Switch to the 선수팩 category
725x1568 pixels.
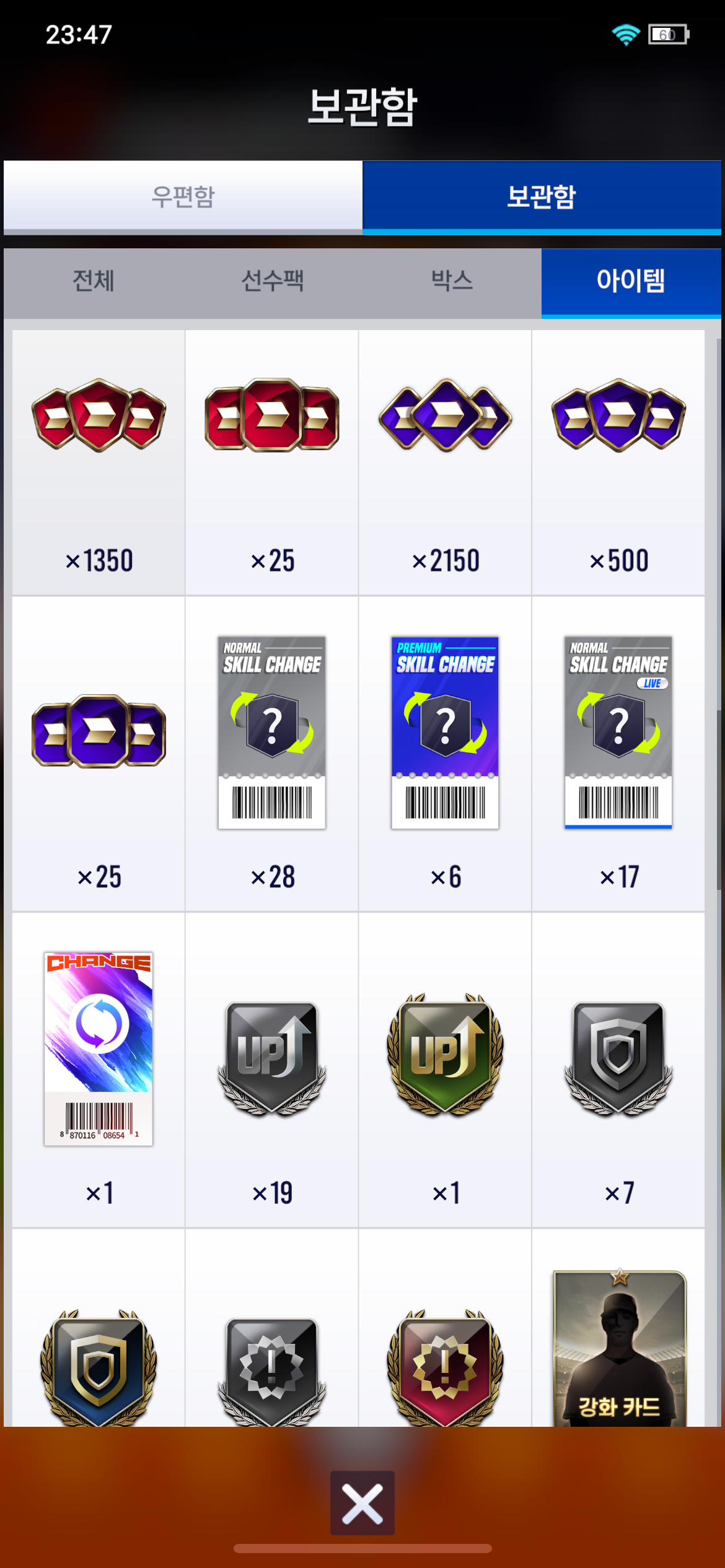point(272,282)
